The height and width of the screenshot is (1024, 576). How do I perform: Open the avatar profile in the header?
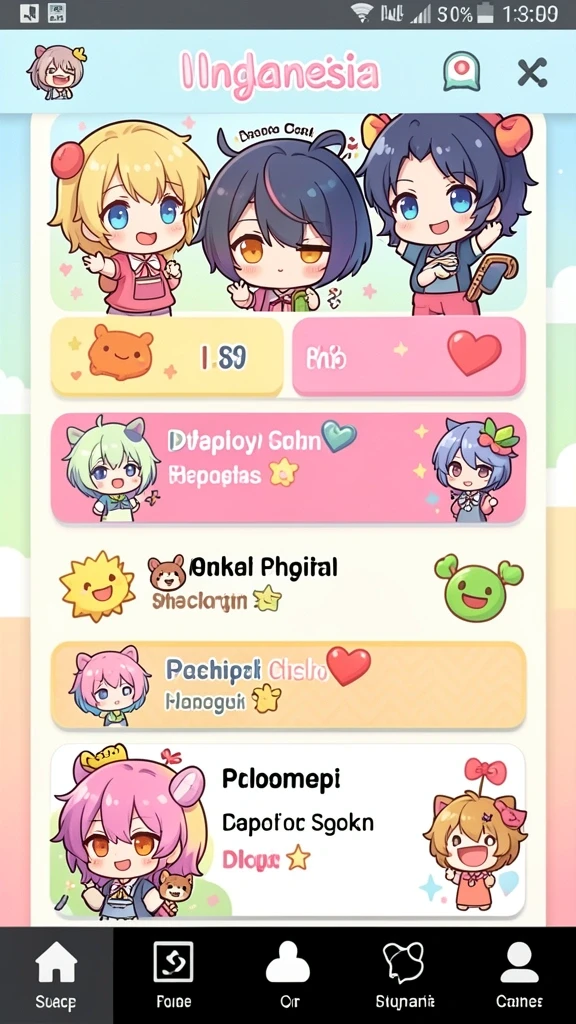pos(56,72)
